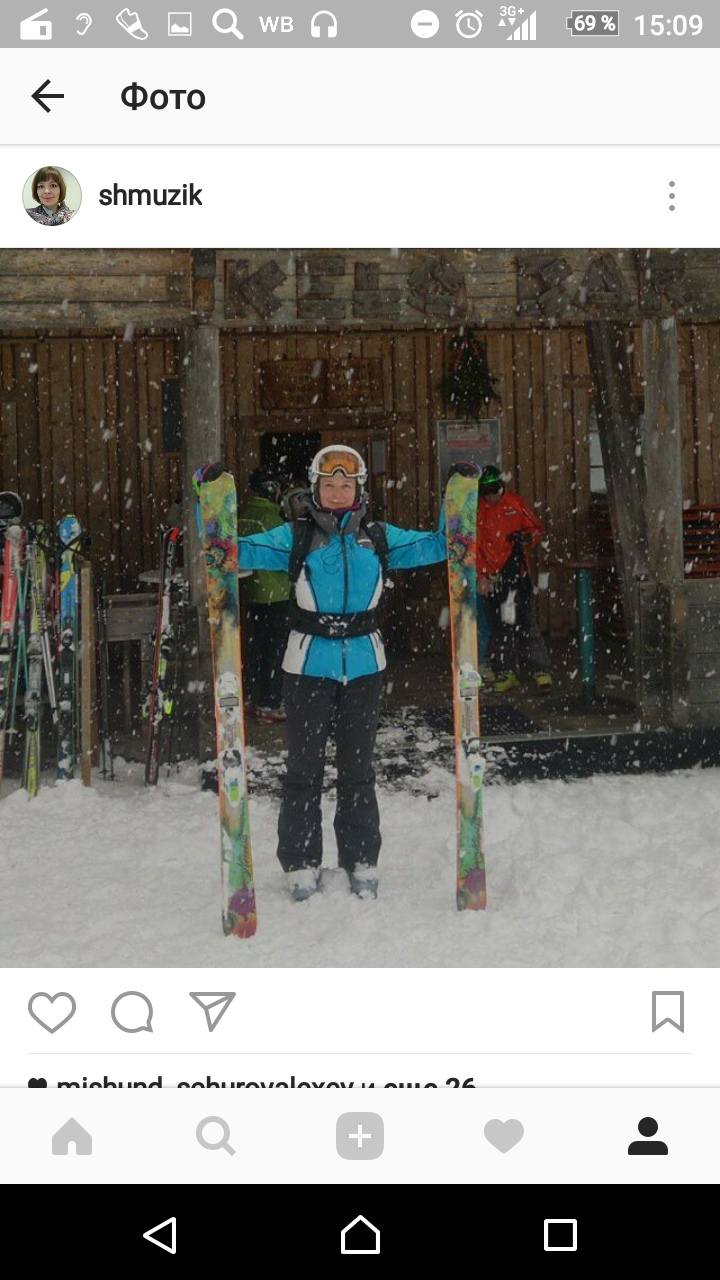Screen dimensions: 720x1280
Task: Create a new post with plus button
Action: tap(360, 1136)
